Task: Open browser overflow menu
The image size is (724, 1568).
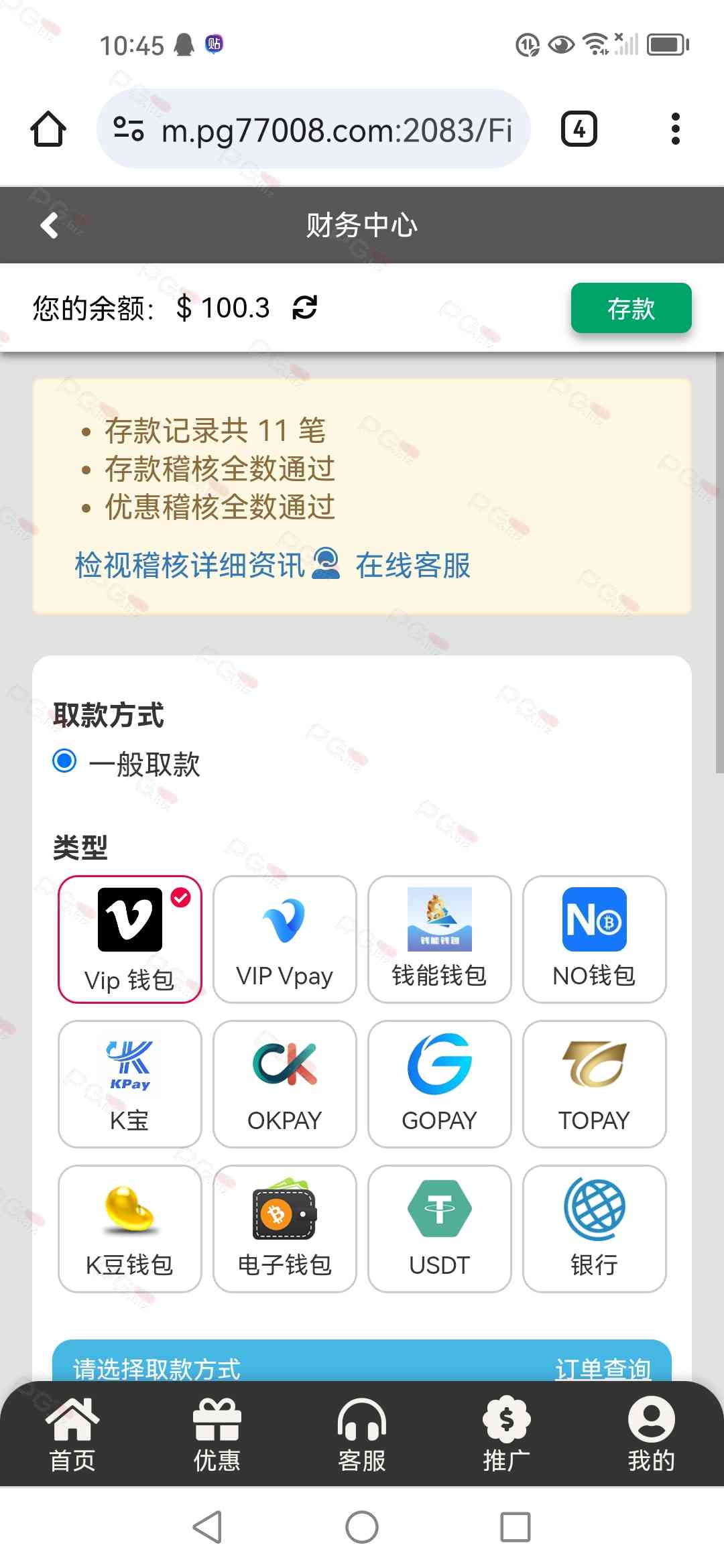Action: (x=675, y=129)
